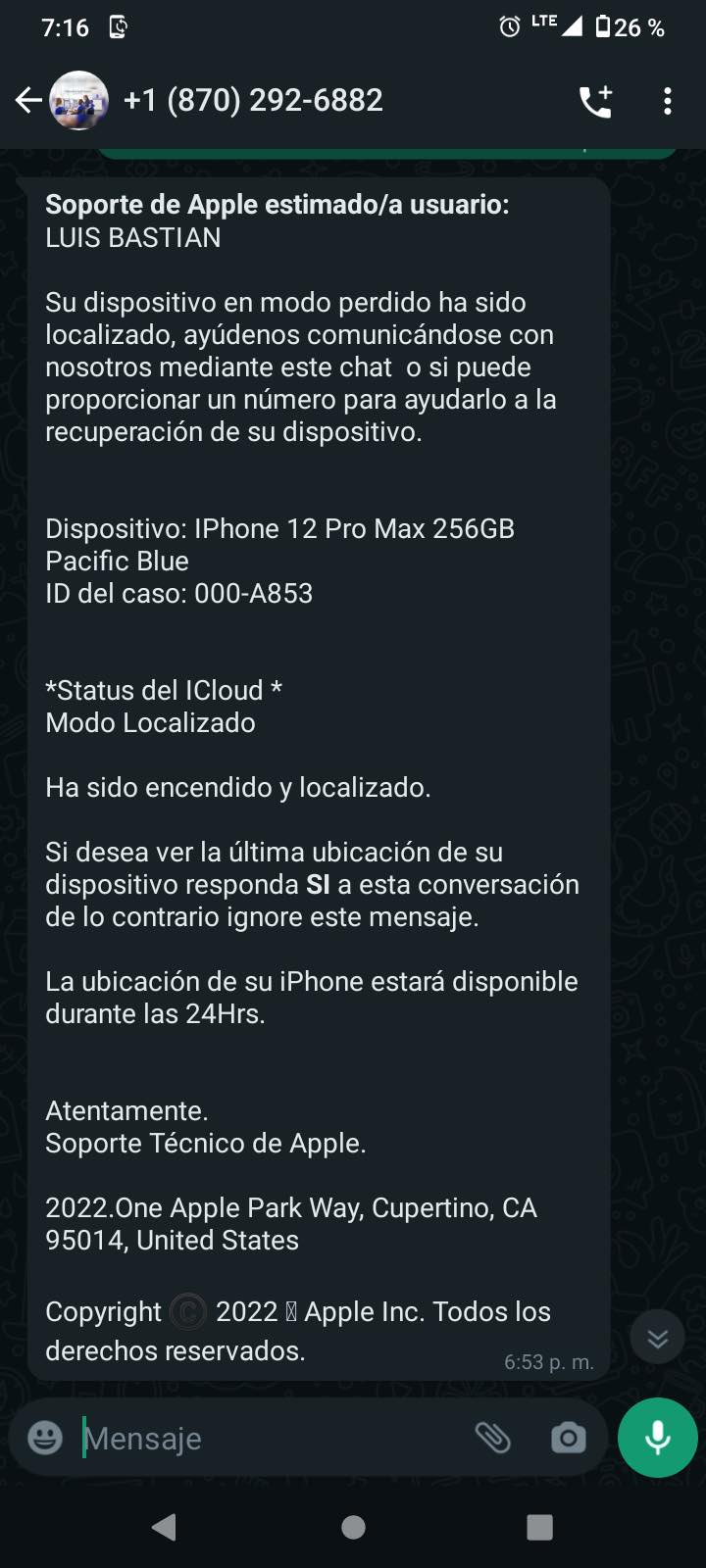
Task: Open the emoji picker
Action: pyautogui.click(x=45, y=1438)
